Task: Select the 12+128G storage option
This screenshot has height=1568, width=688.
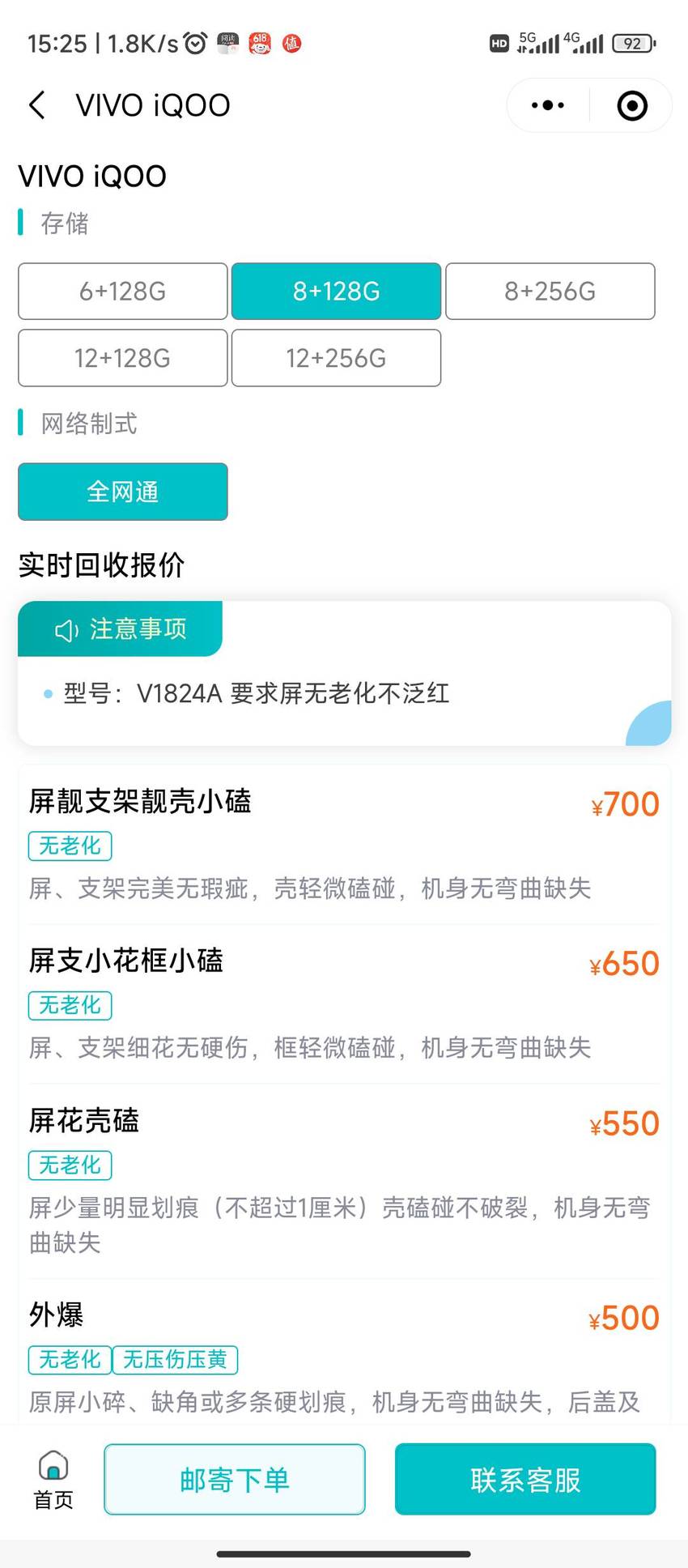Action: (123, 358)
